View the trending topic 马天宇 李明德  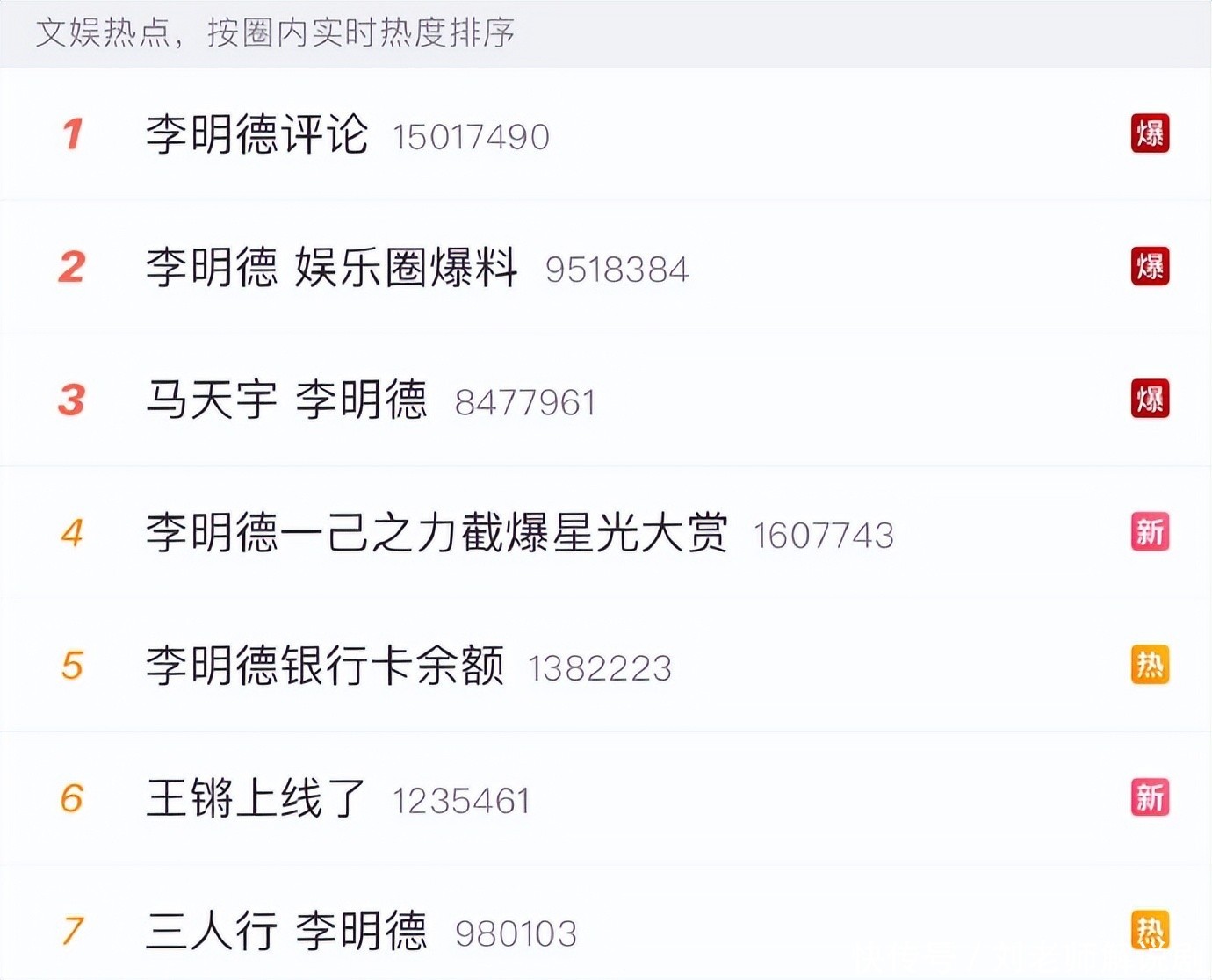(x=286, y=400)
